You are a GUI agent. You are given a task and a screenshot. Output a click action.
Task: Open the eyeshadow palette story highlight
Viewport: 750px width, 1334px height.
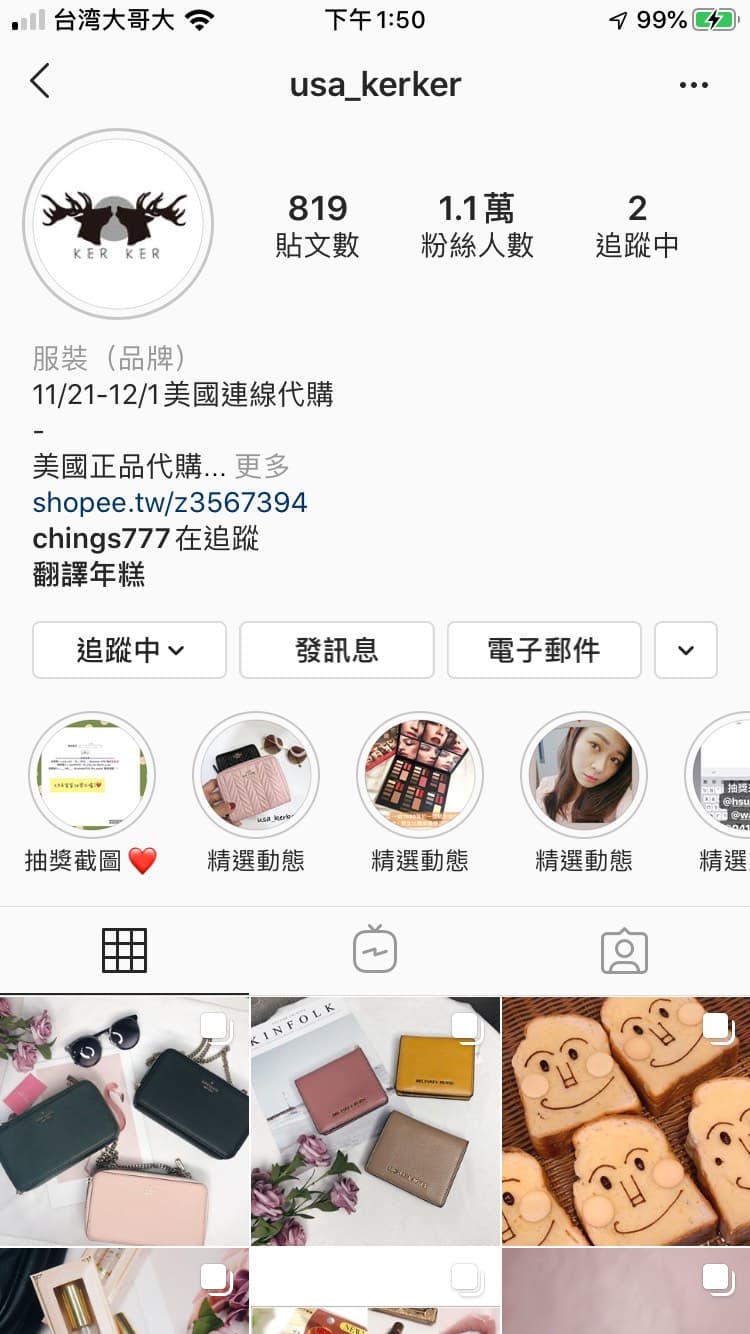[x=420, y=775]
